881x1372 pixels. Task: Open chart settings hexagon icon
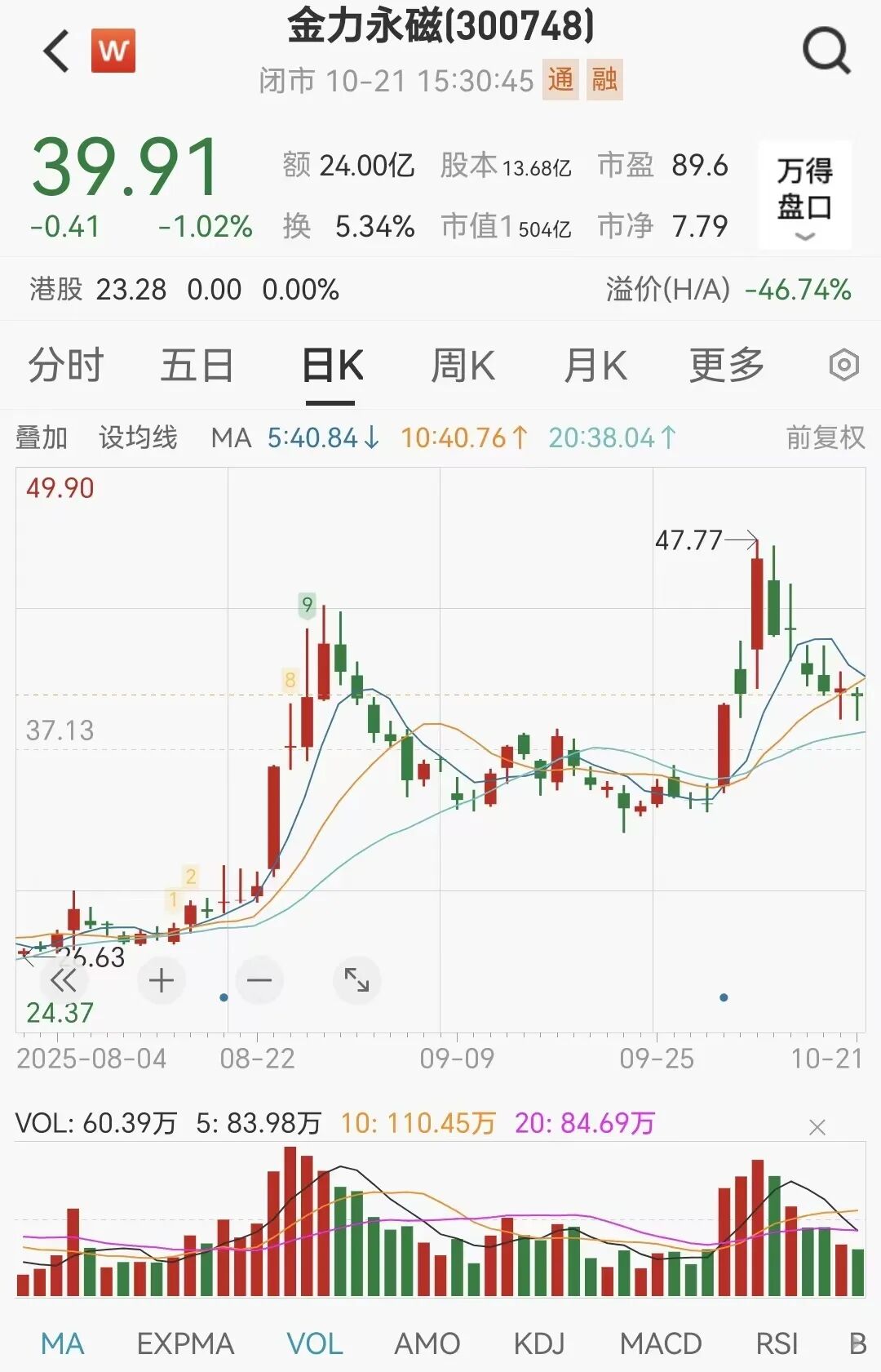tap(843, 365)
